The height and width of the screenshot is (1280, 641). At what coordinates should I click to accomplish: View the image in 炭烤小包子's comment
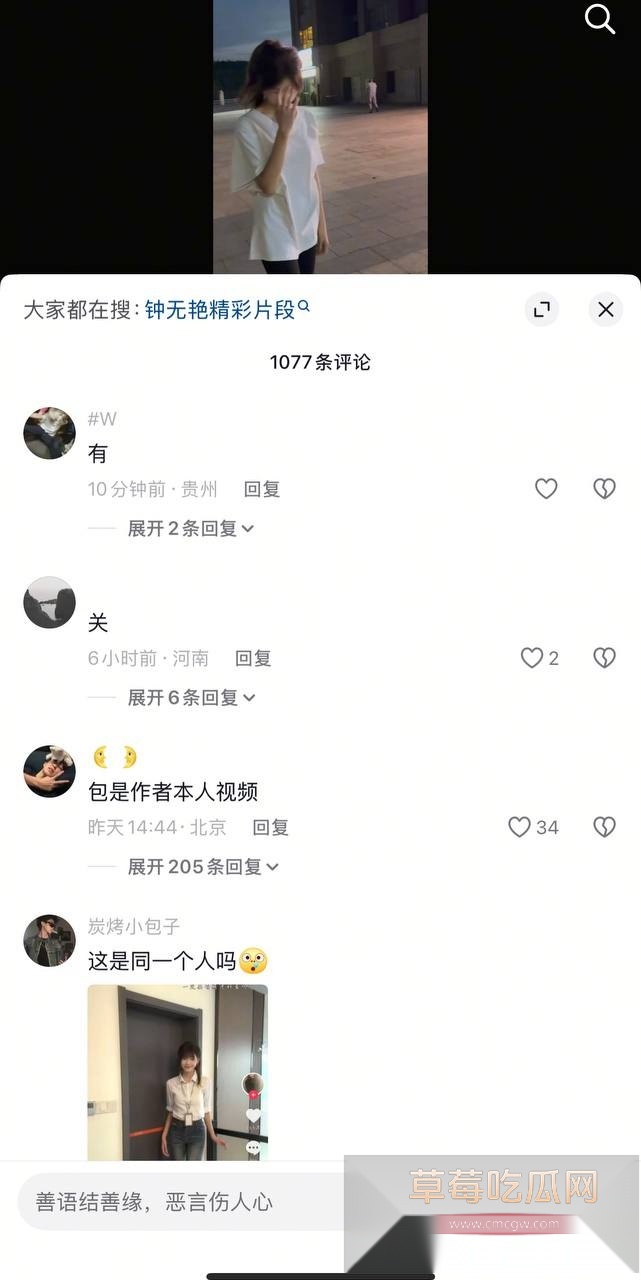click(177, 1072)
